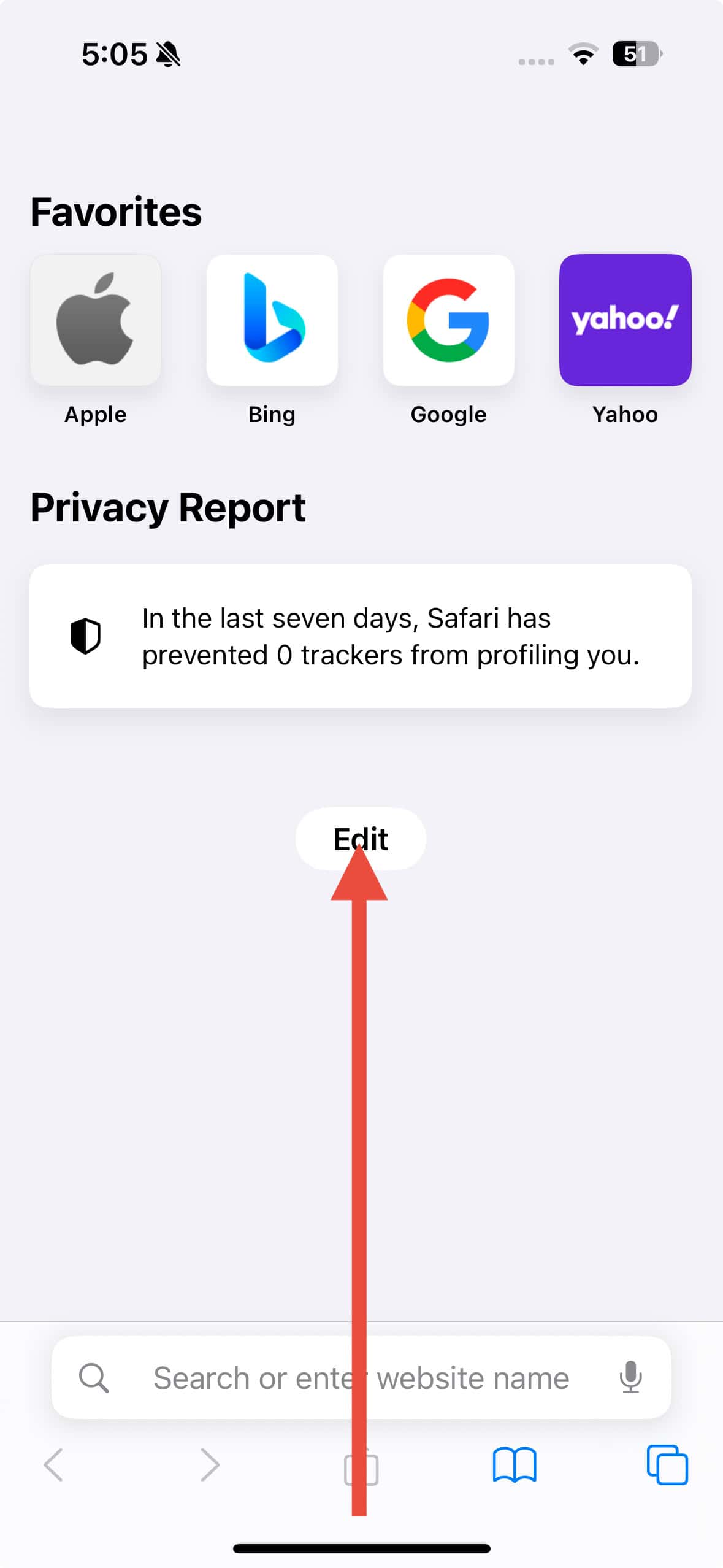Screen dimensions: 723x1568
Task: Open the bookmarks book icon
Action: (515, 1465)
